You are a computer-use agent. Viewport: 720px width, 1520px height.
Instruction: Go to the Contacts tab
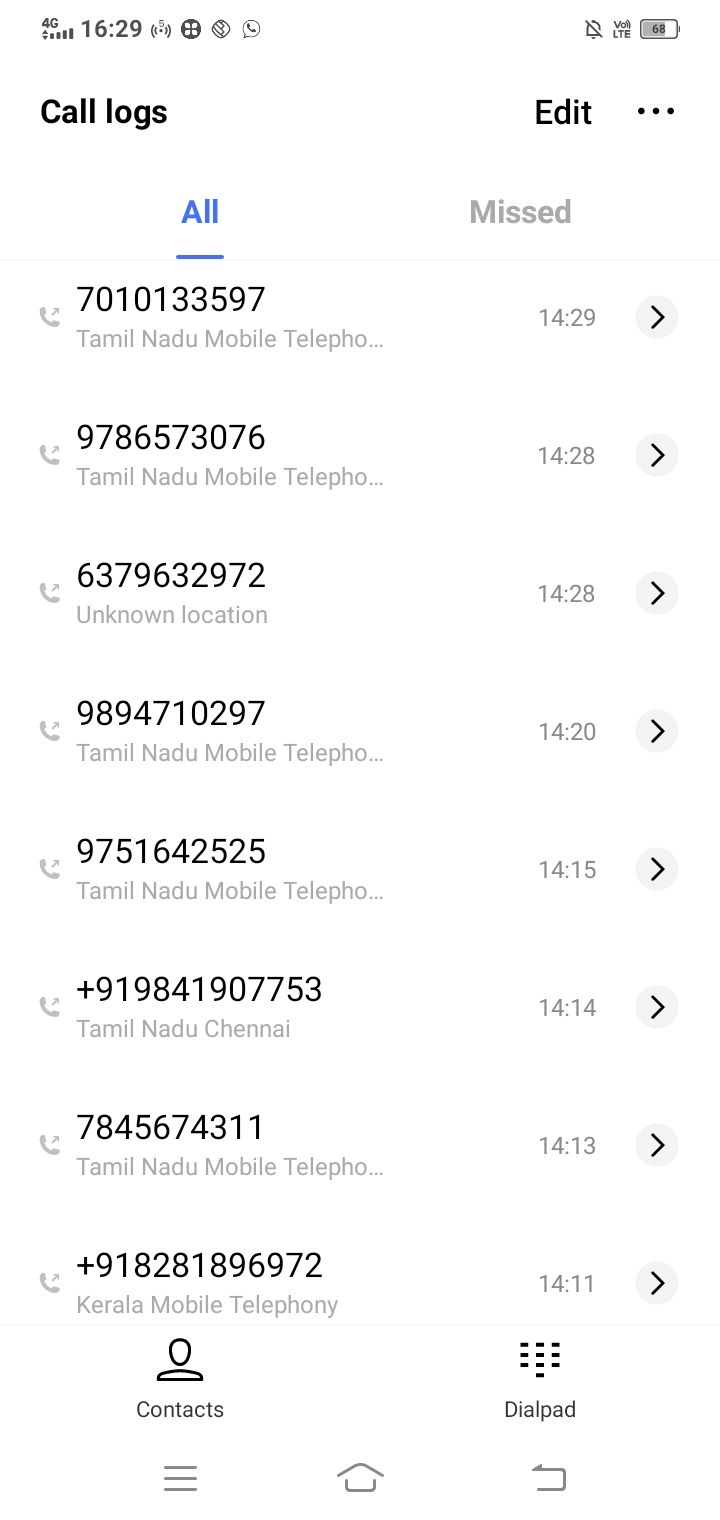[180, 1380]
